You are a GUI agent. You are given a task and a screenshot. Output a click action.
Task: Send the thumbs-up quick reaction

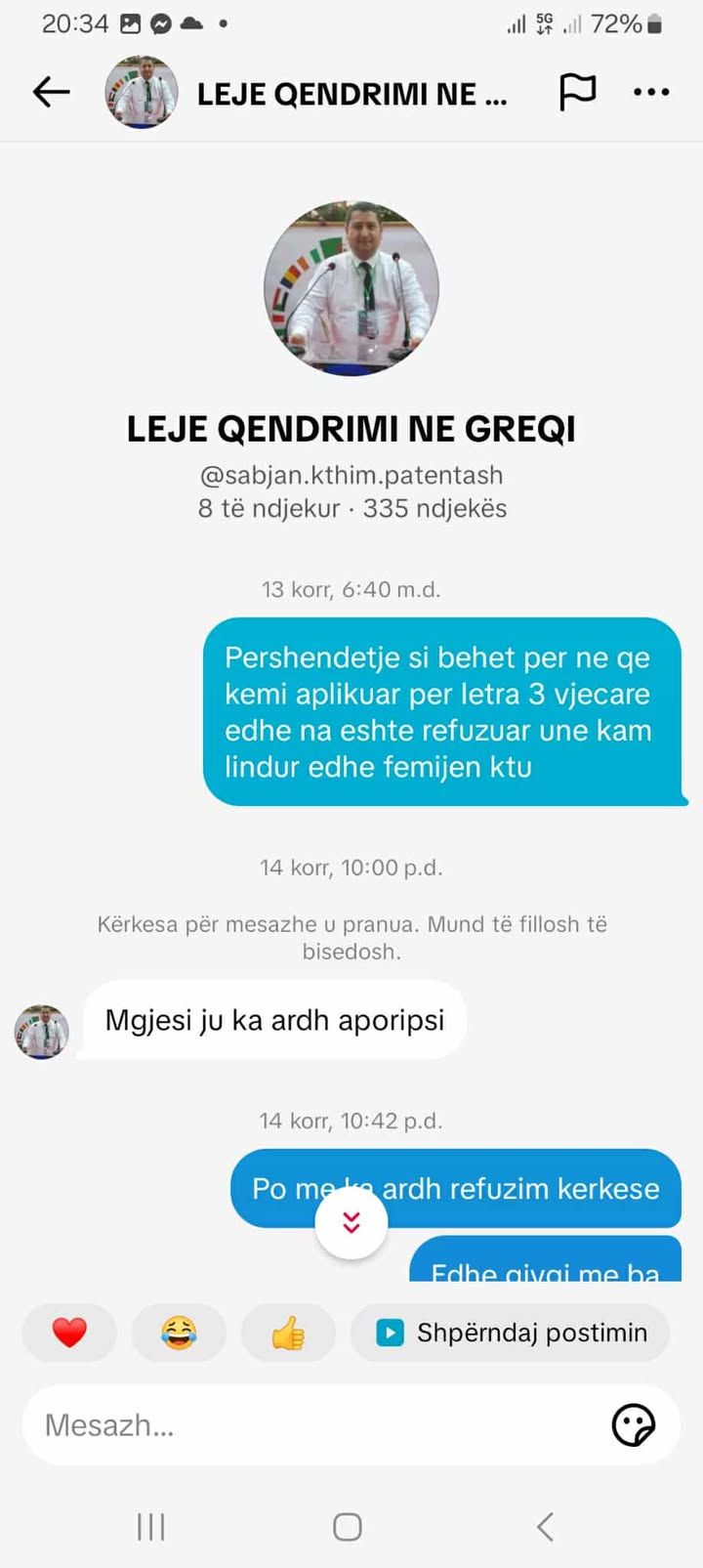288,1333
